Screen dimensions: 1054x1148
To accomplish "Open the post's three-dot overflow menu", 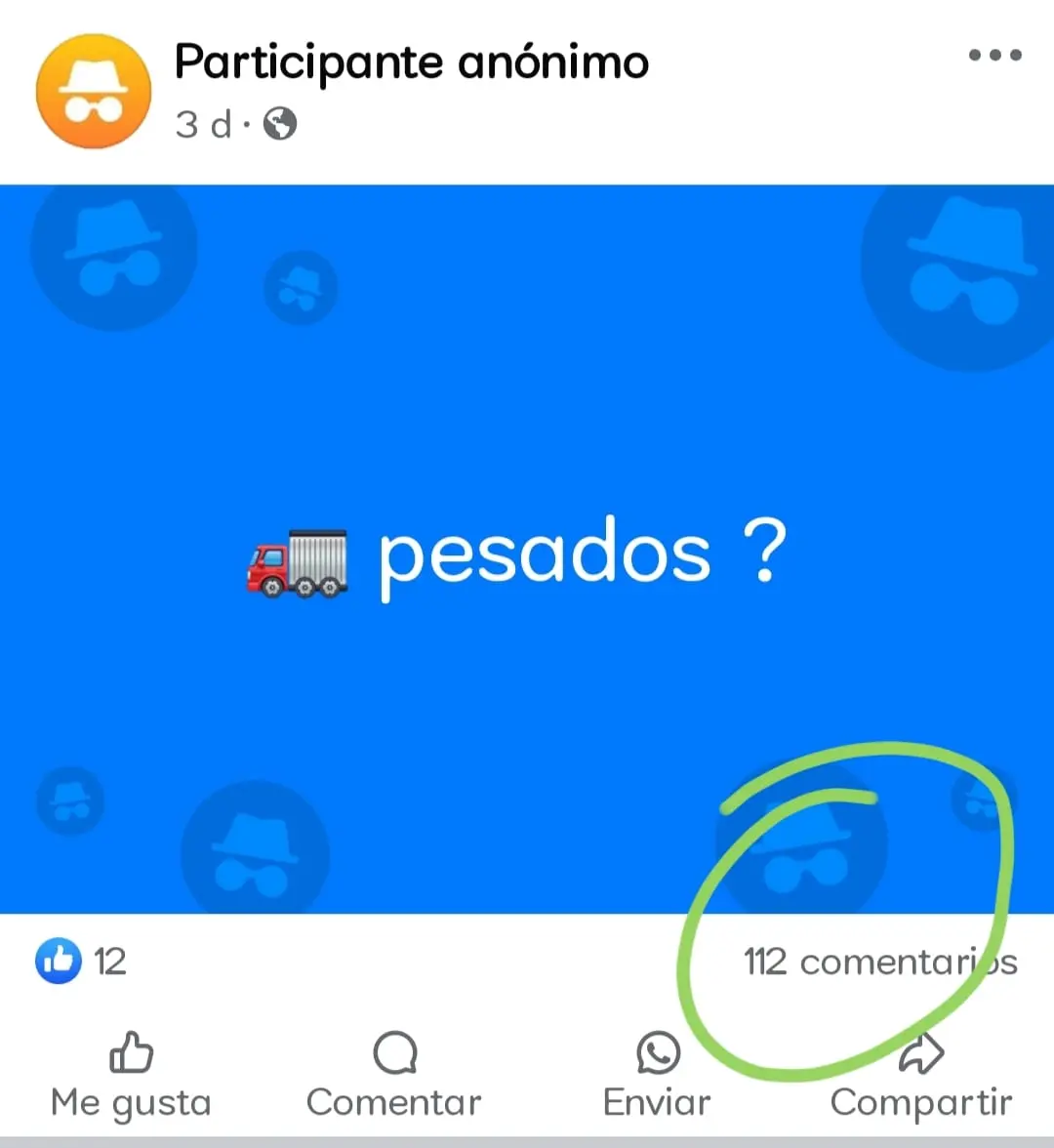I will [x=994, y=56].
